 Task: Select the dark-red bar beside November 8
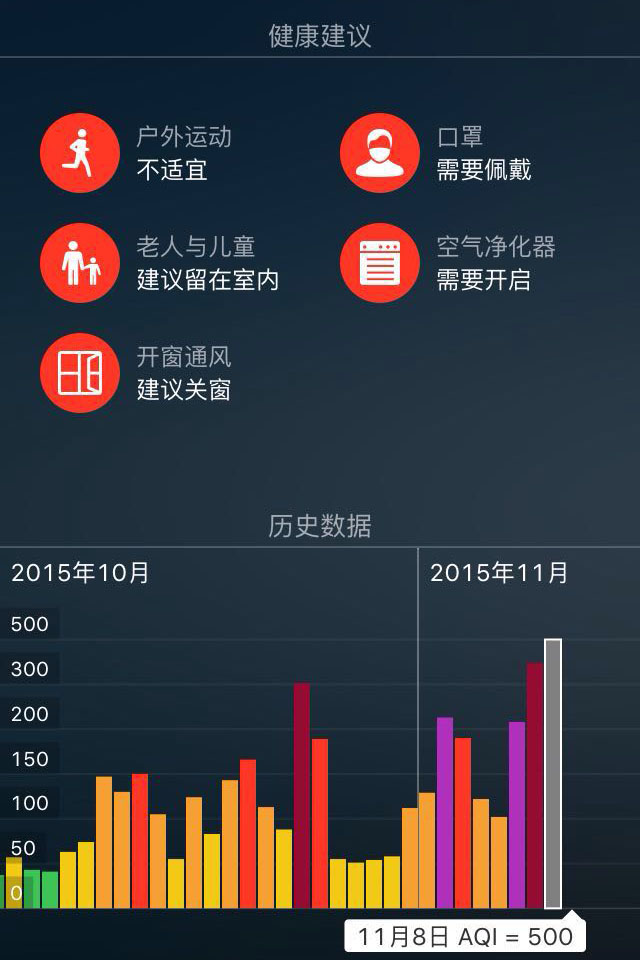pos(535,785)
